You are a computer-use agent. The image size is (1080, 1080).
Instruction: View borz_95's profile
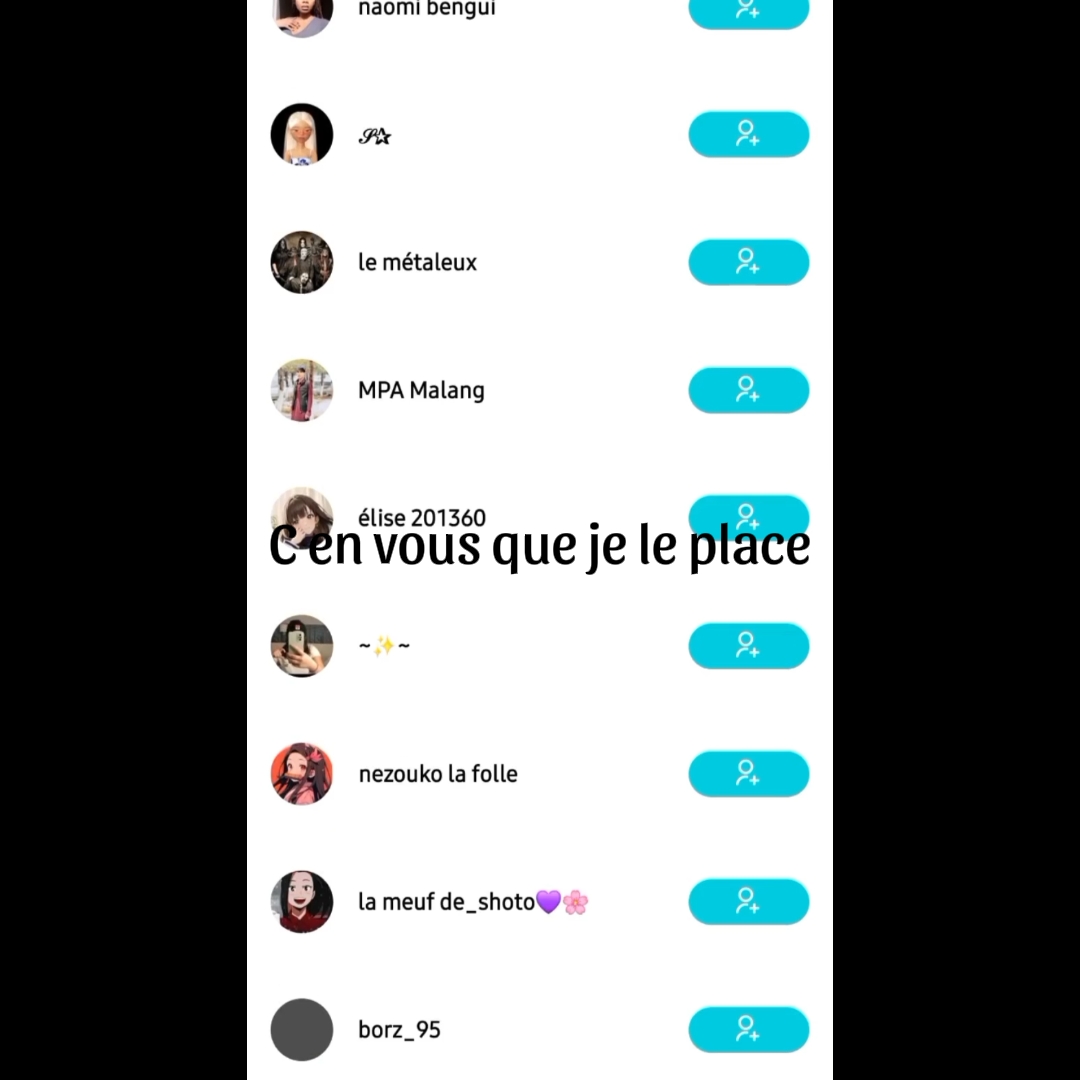click(x=302, y=1030)
